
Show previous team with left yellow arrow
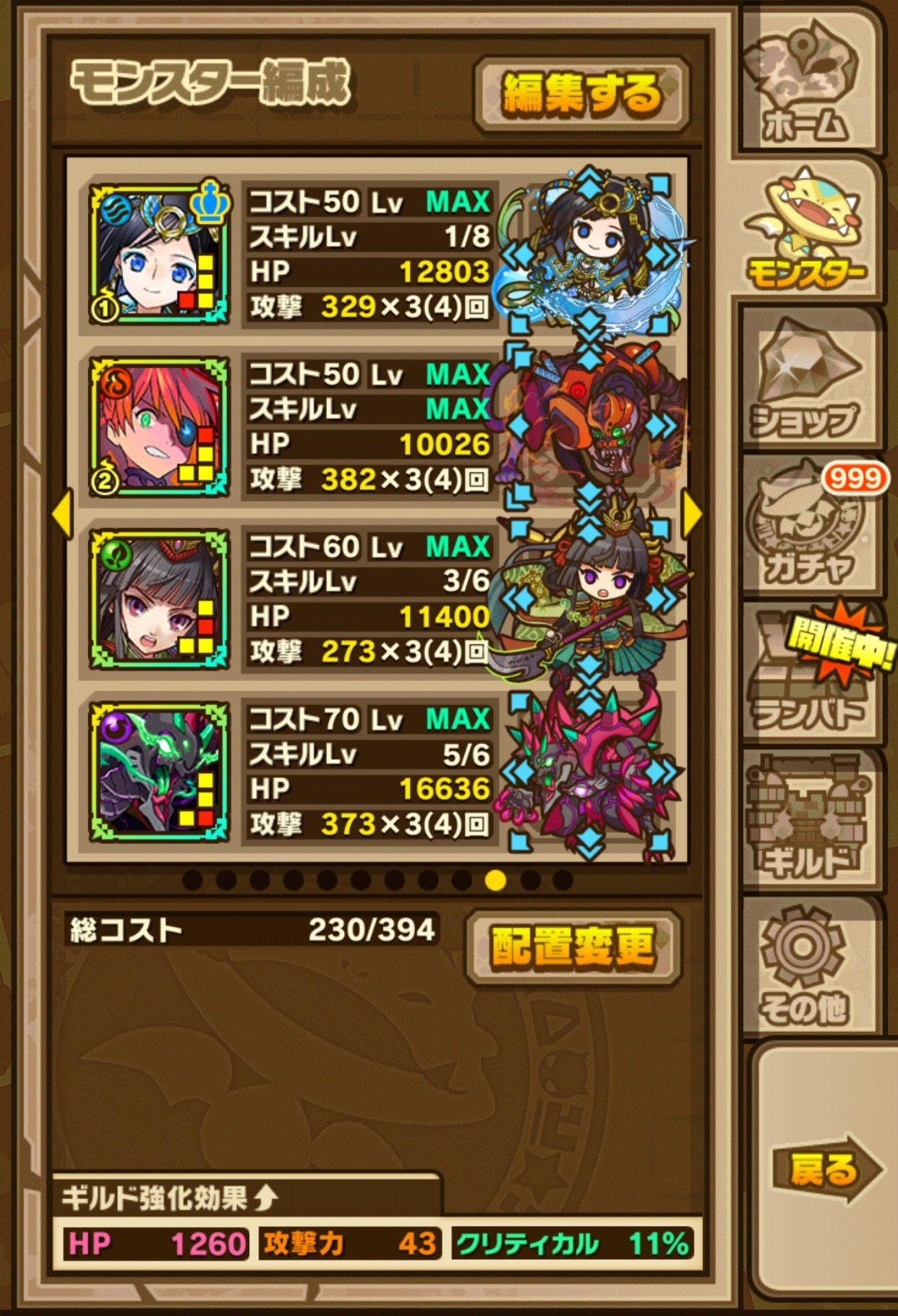[x=63, y=513]
